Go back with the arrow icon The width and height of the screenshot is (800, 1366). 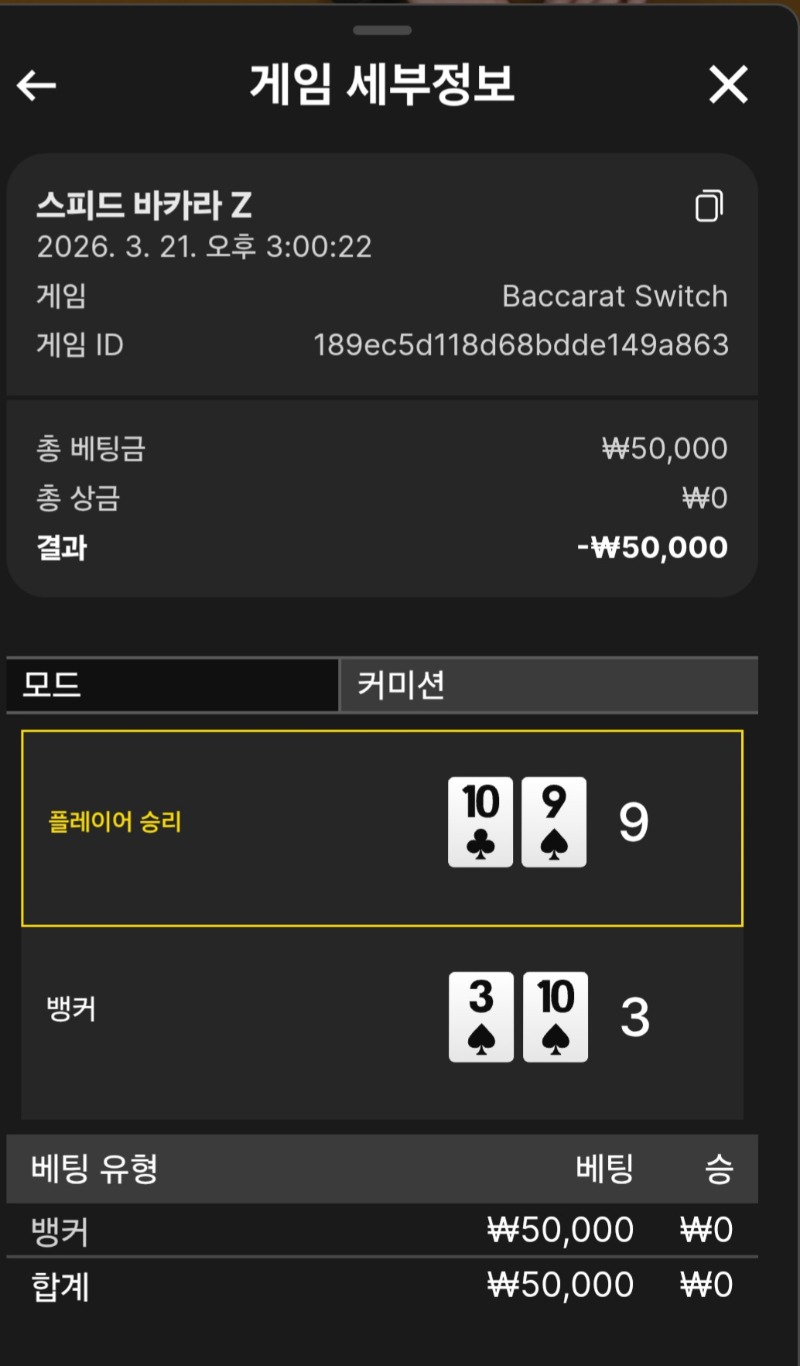37,86
